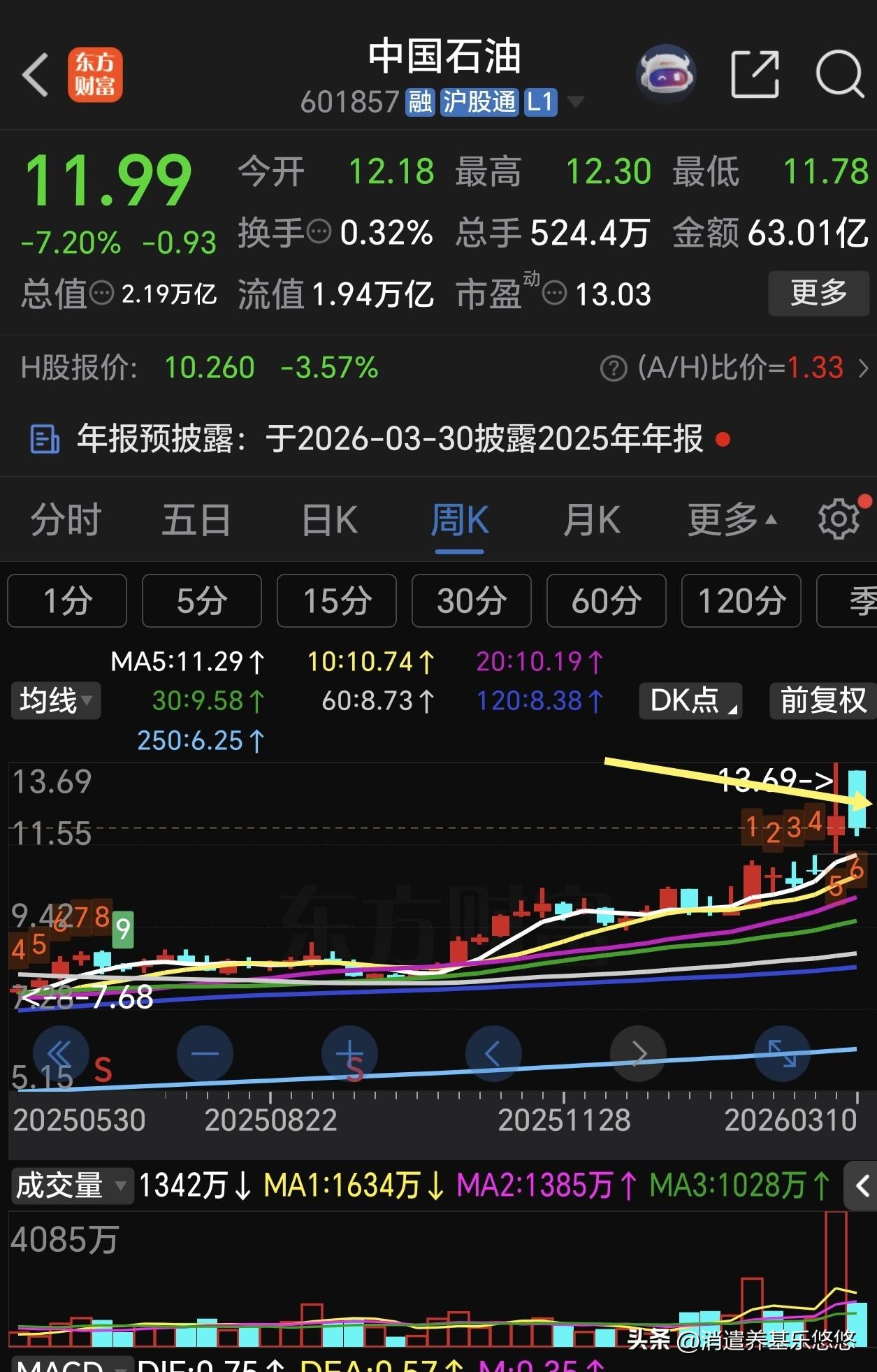Viewport: 877px width, 1372px height.
Task: Toggle the DK点 option
Action: click(x=690, y=700)
